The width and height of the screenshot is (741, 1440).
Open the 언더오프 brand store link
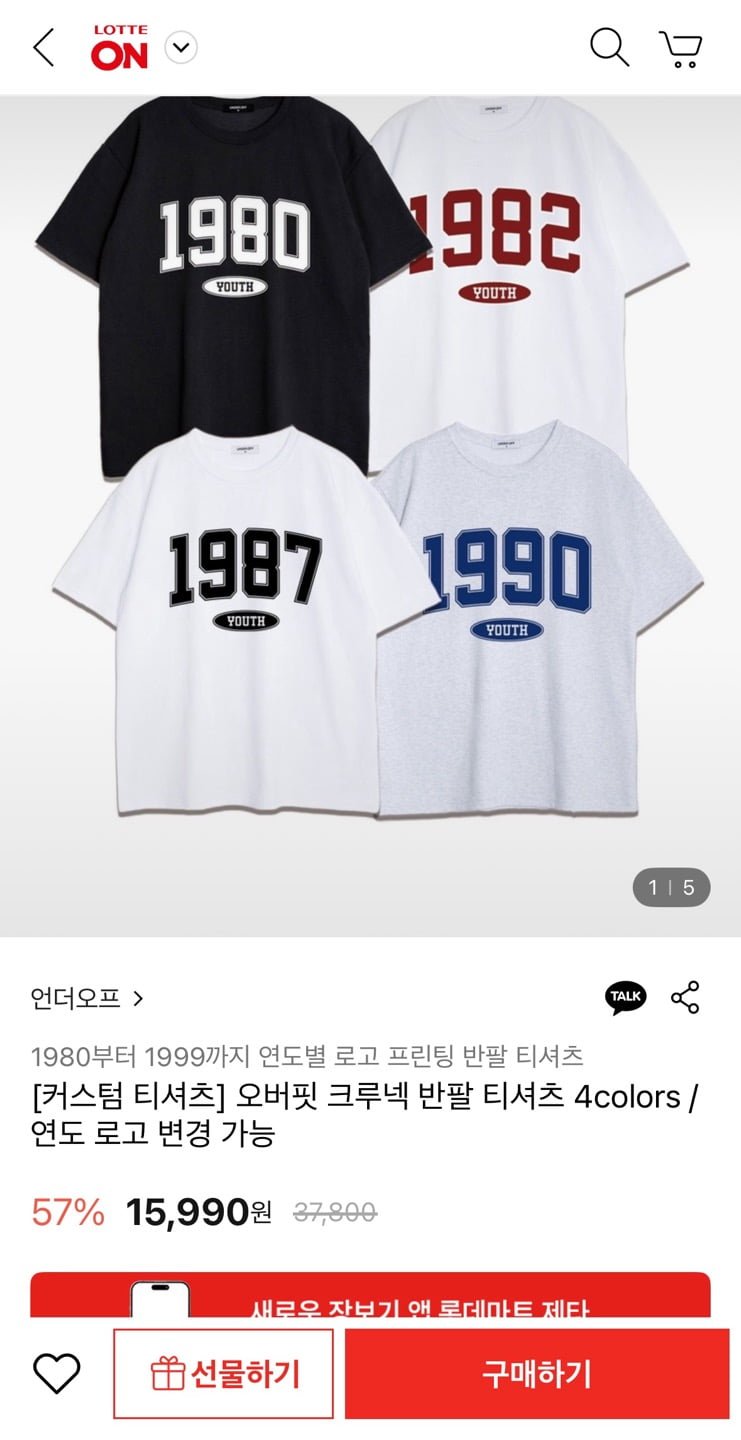coord(87,998)
